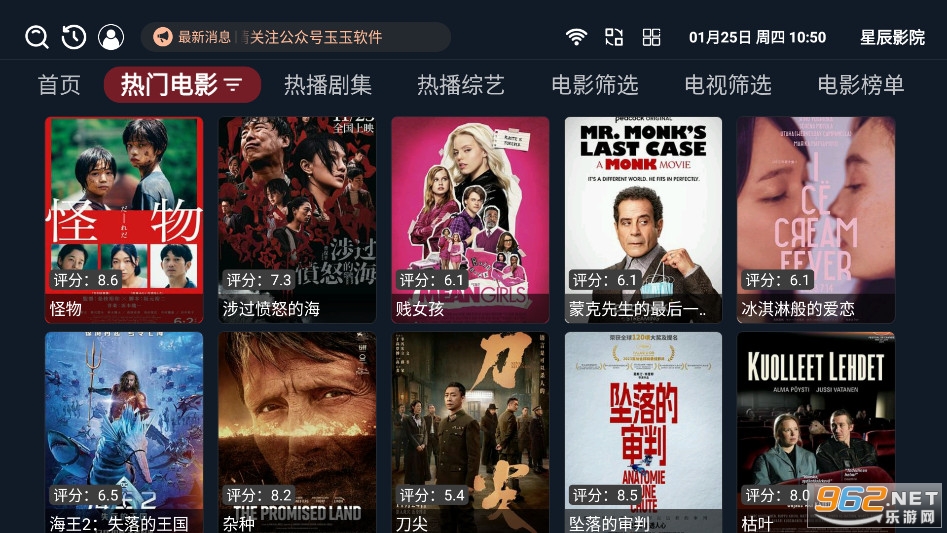
Task: Open the movie 海王2:失落的王国
Action: tap(124, 432)
